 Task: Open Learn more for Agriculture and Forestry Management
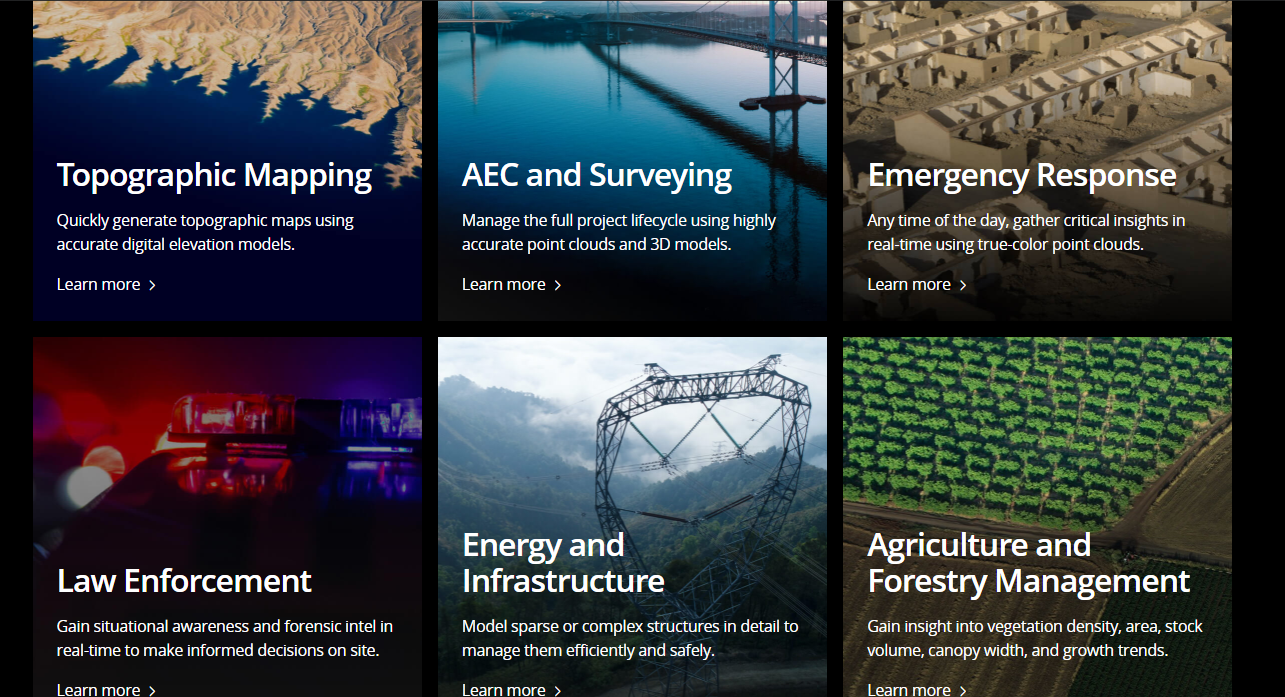click(916, 689)
